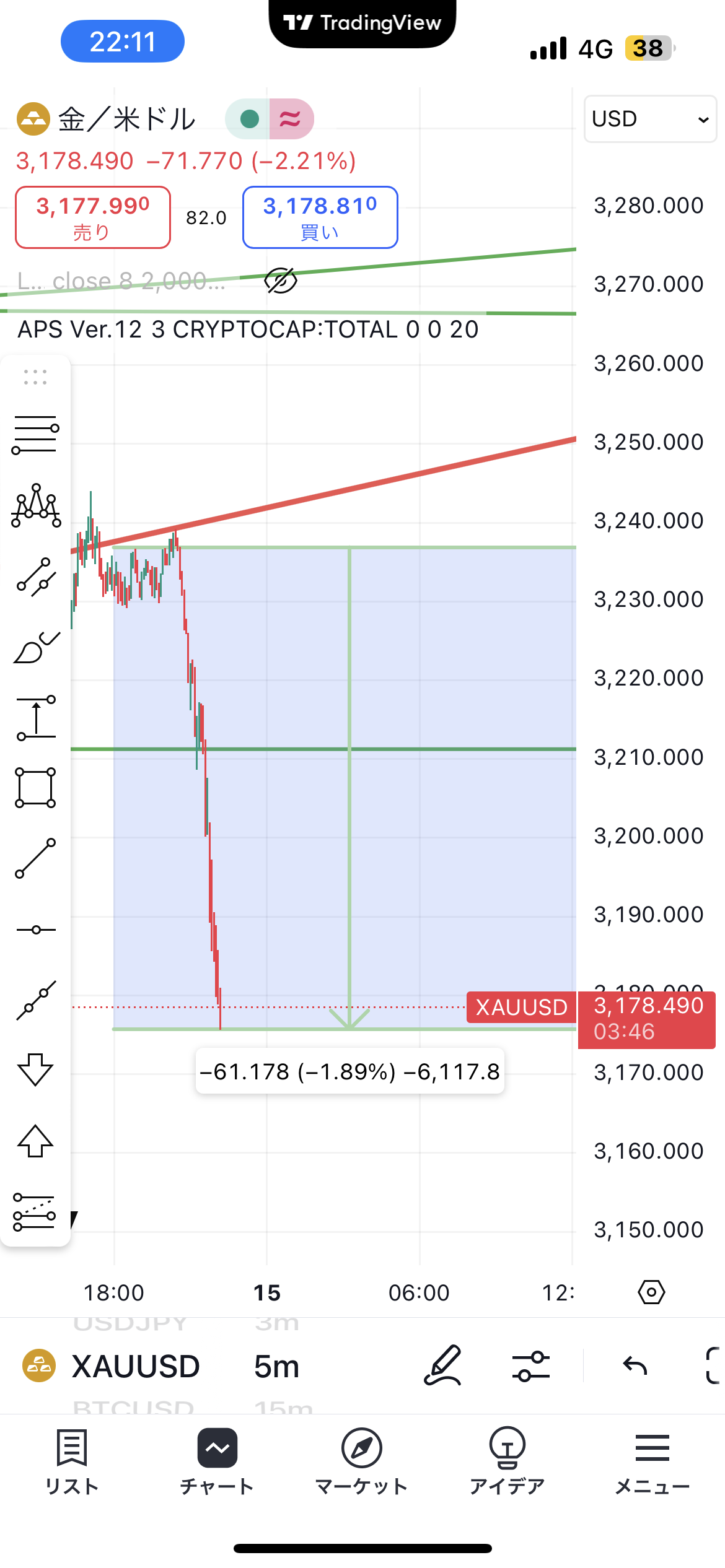Image resolution: width=725 pixels, height=1568 pixels.
Task: Select the brush drawing tool
Action: click(36, 648)
